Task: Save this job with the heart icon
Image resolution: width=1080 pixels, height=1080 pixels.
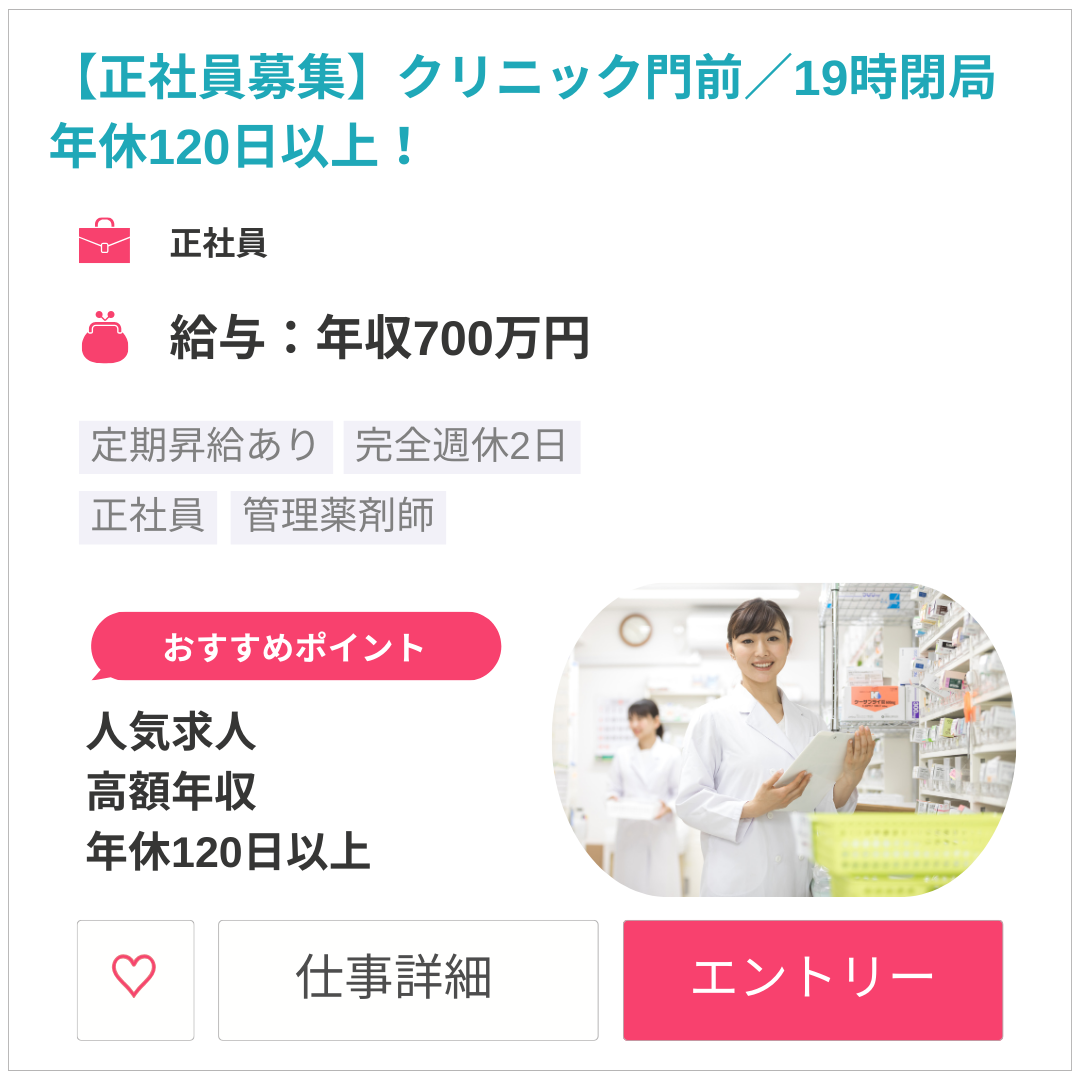Action: coord(135,979)
